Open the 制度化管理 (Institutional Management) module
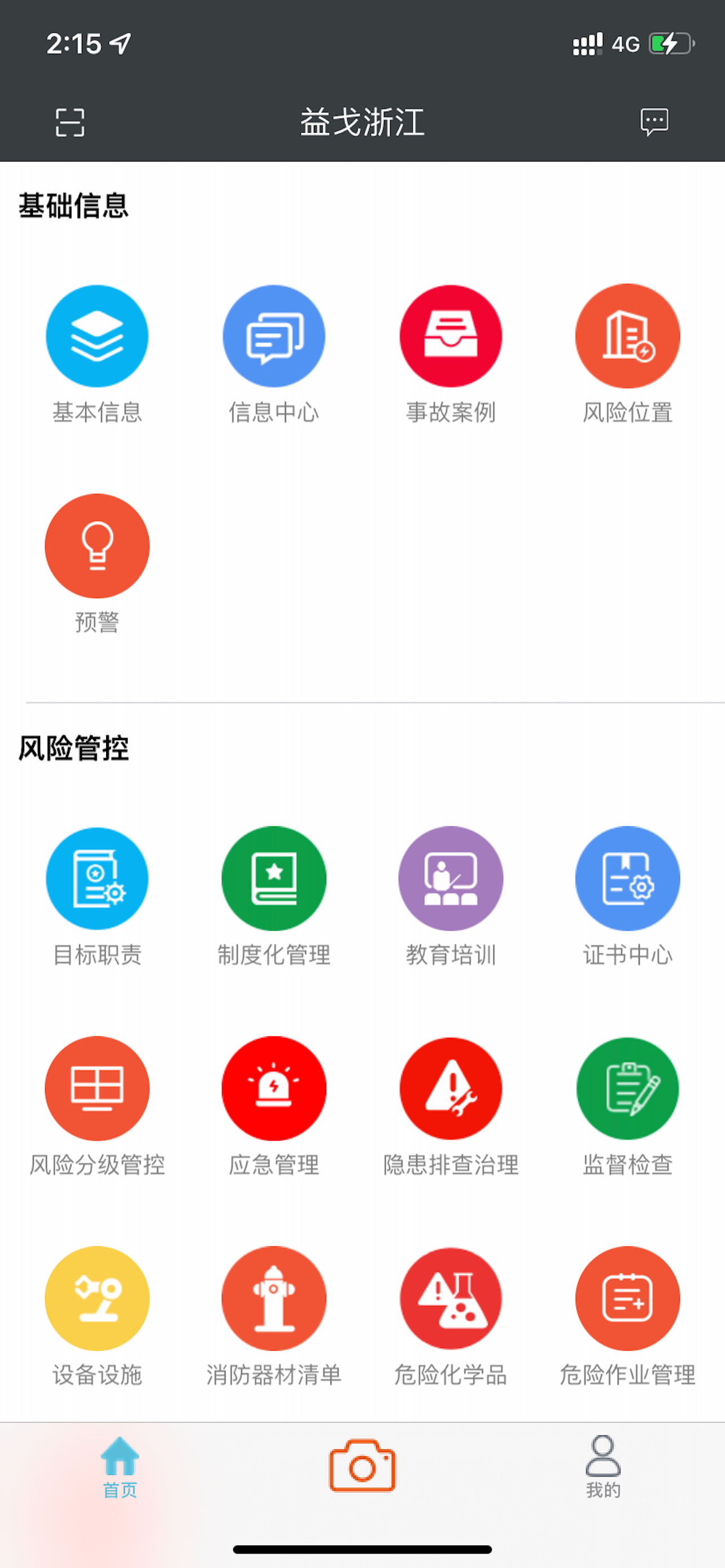 pos(273,878)
